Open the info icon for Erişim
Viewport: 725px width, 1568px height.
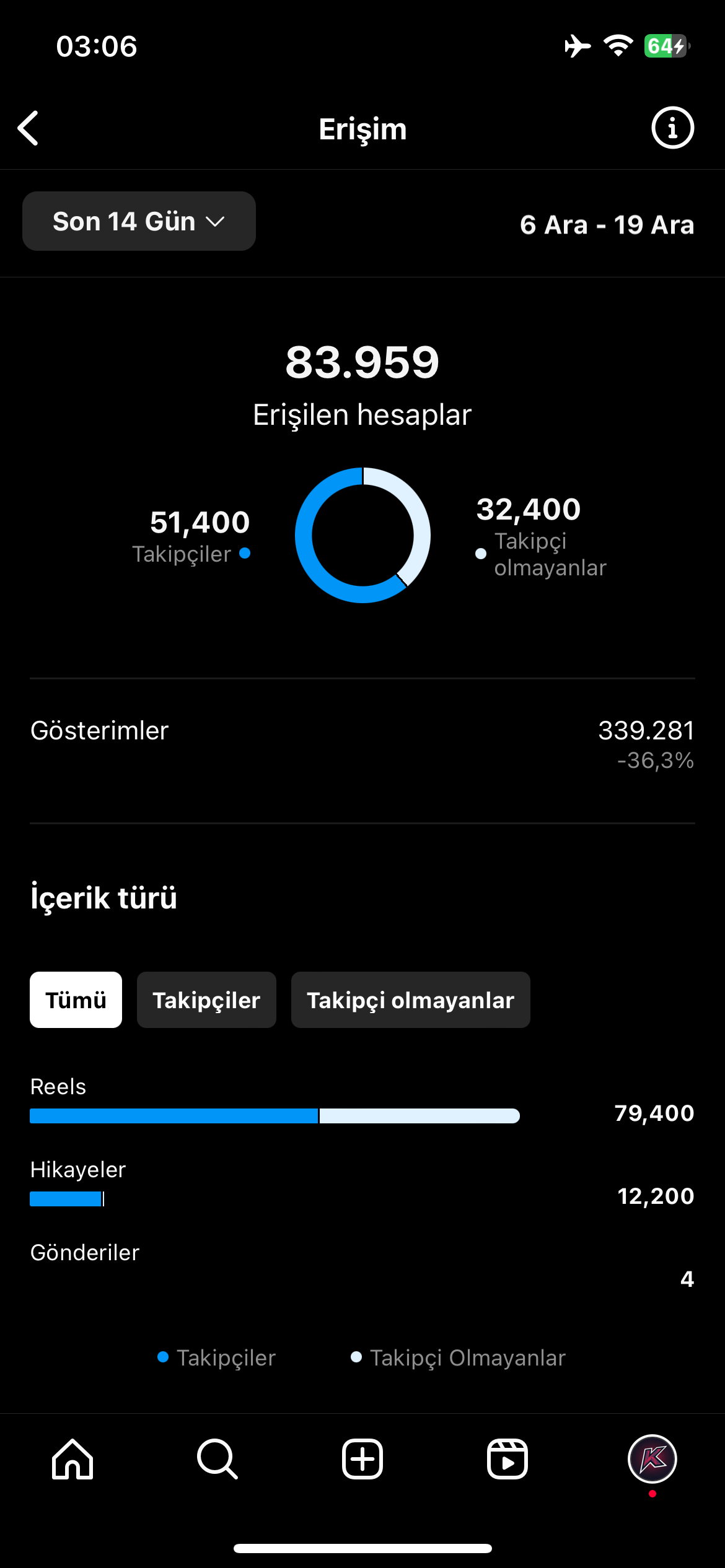(672, 128)
